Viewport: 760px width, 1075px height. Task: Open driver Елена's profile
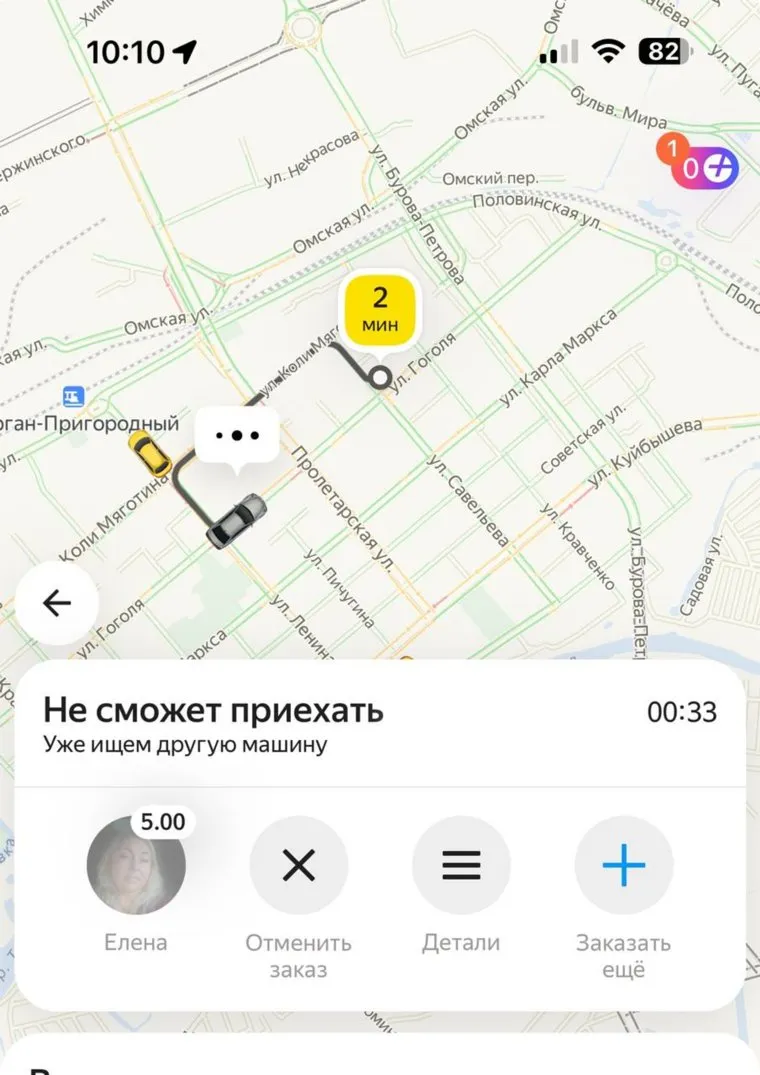[x=136, y=865]
